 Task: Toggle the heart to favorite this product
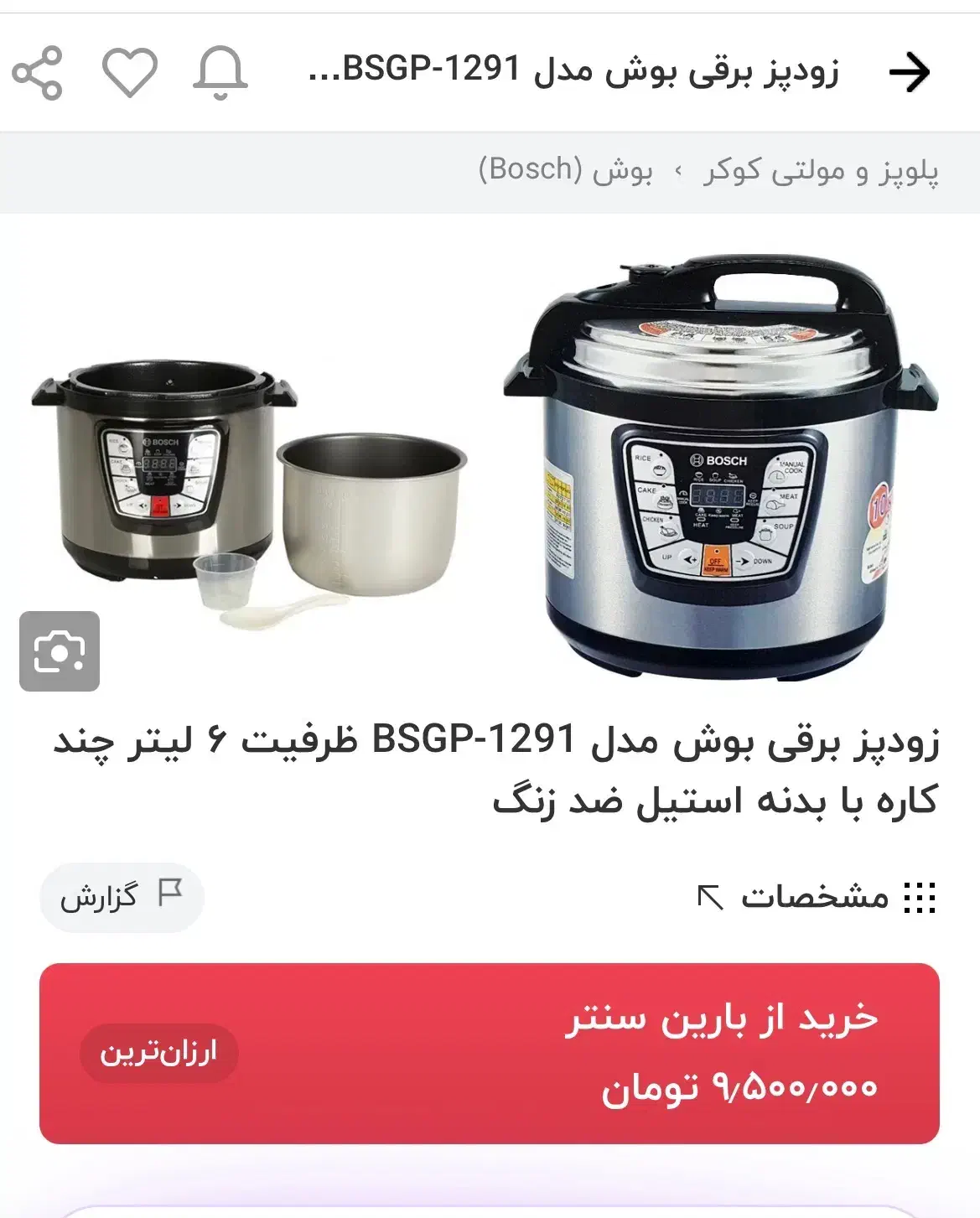click(128, 74)
